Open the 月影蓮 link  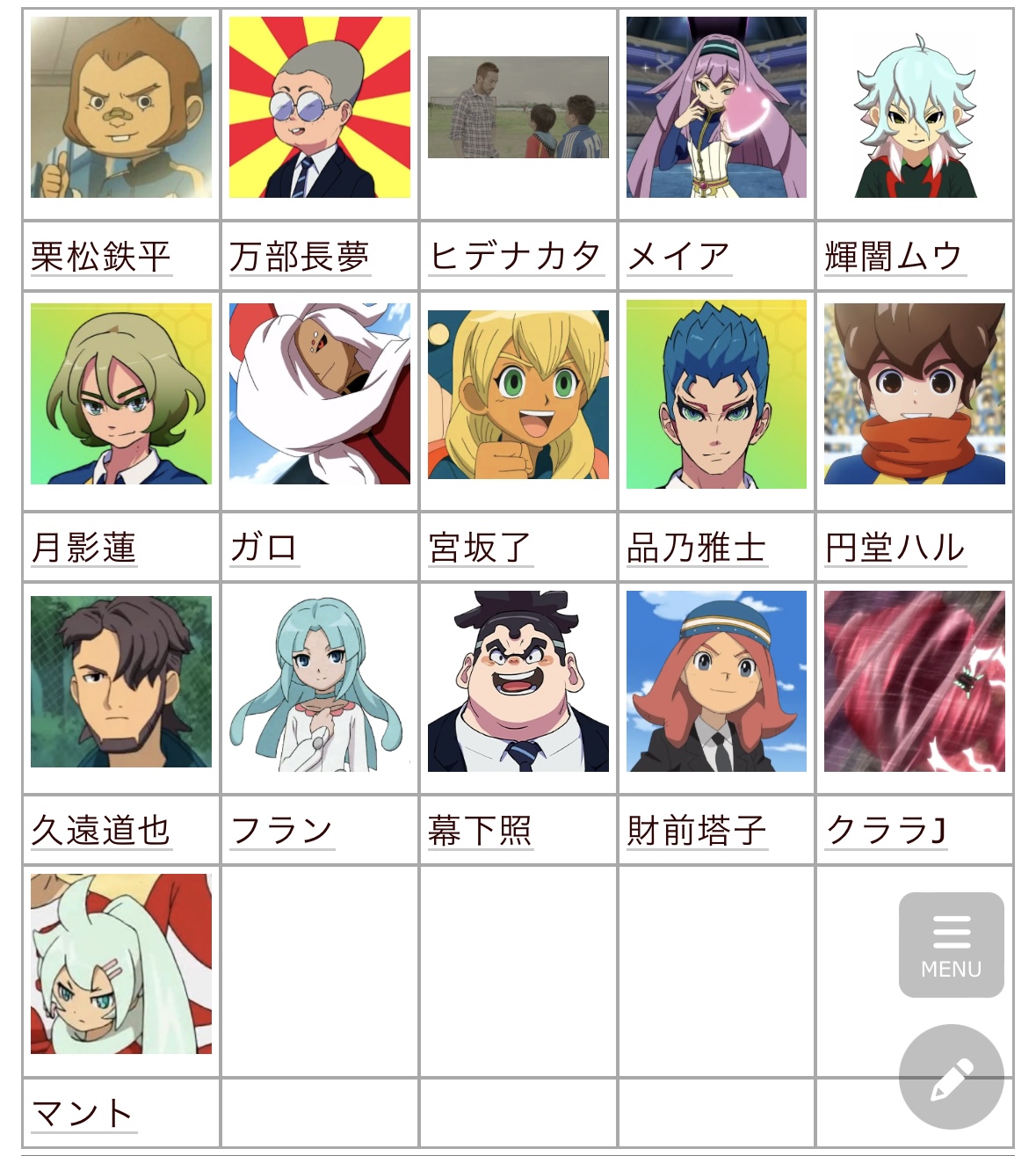[84, 548]
